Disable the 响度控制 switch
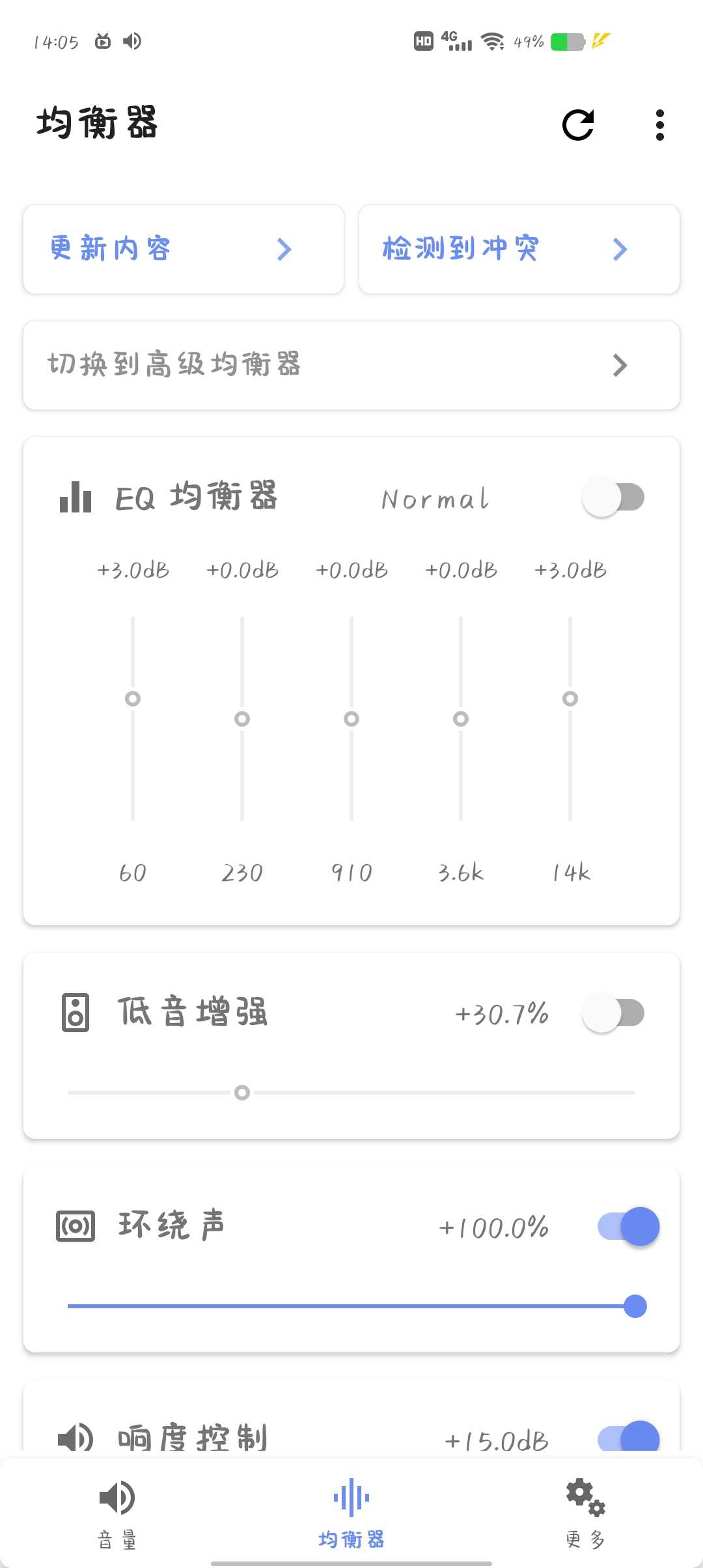This screenshot has width=703, height=1568. click(x=629, y=1438)
